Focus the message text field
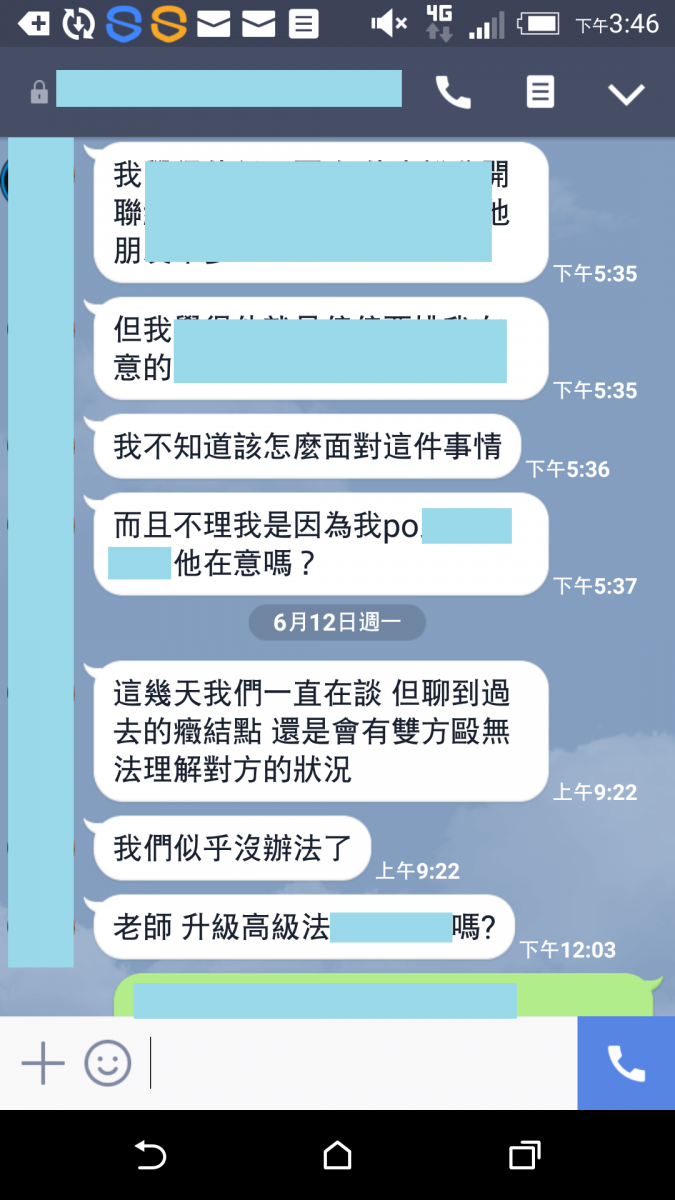The width and height of the screenshot is (675, 1200). [x=360, y=1063]
